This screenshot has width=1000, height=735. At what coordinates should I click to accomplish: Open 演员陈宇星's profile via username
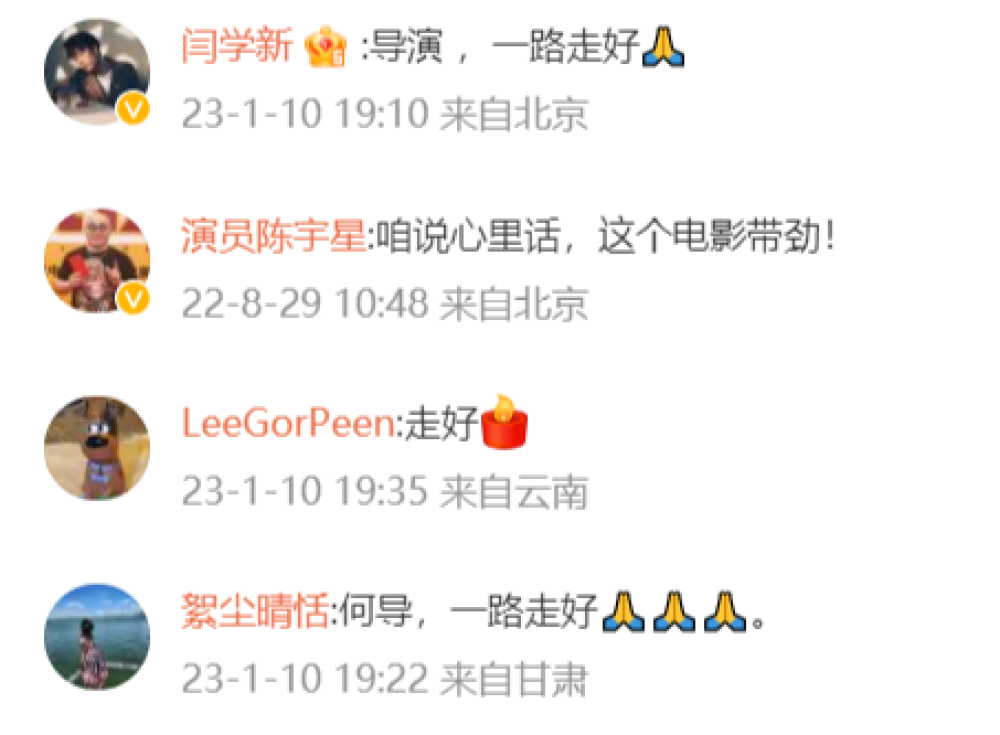pyautogui.click(x=273, y=236)
